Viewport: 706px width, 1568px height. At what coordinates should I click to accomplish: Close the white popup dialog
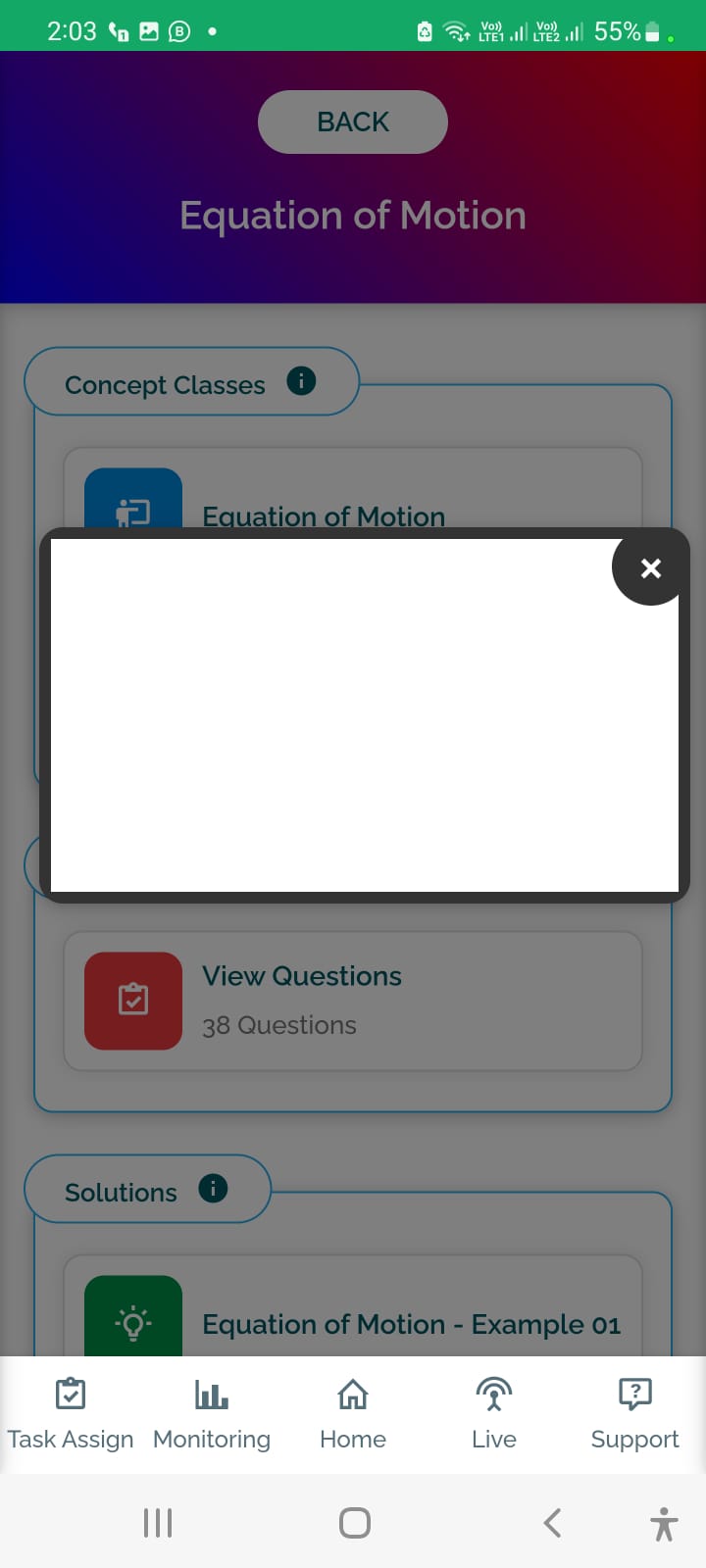click(650, 567)
